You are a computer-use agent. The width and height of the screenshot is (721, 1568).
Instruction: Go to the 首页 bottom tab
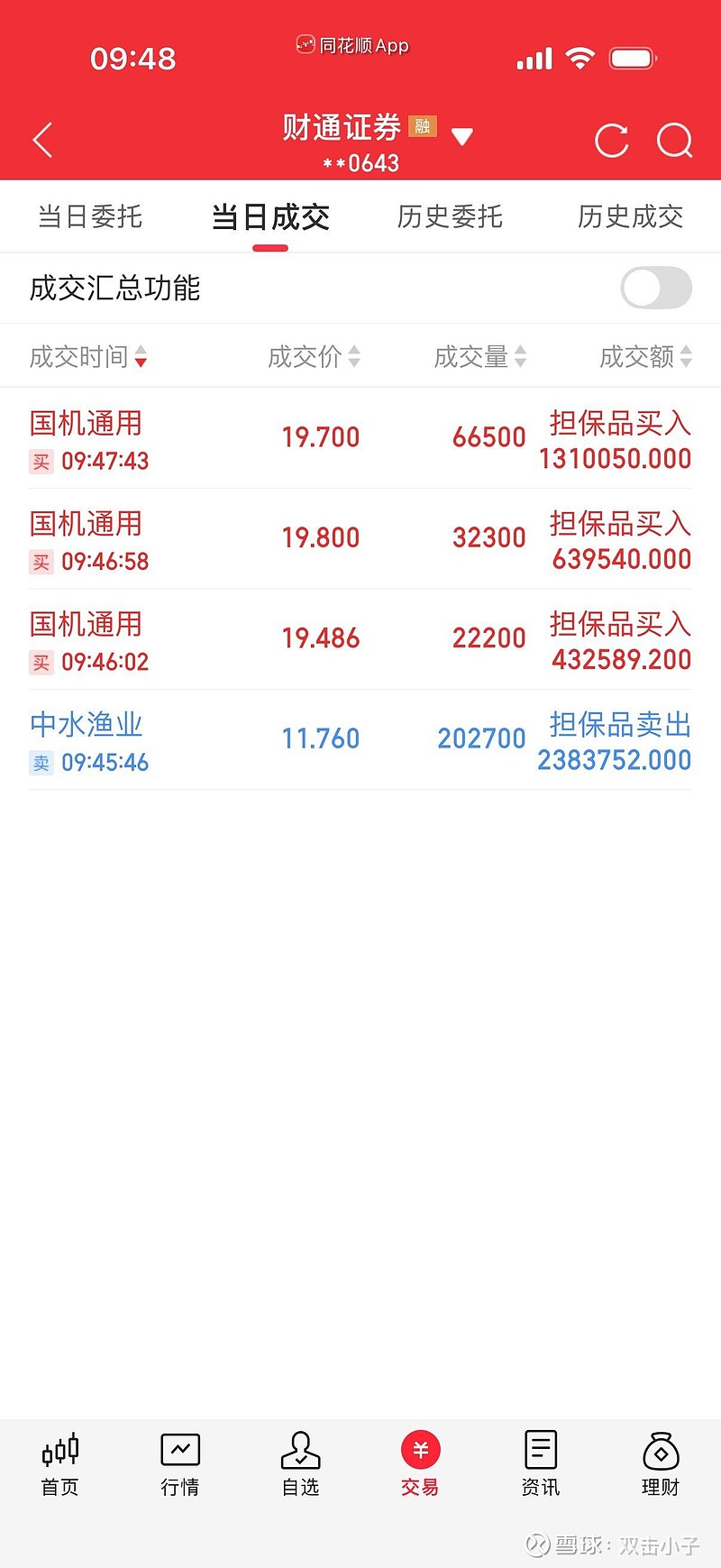click(60, 1465)
